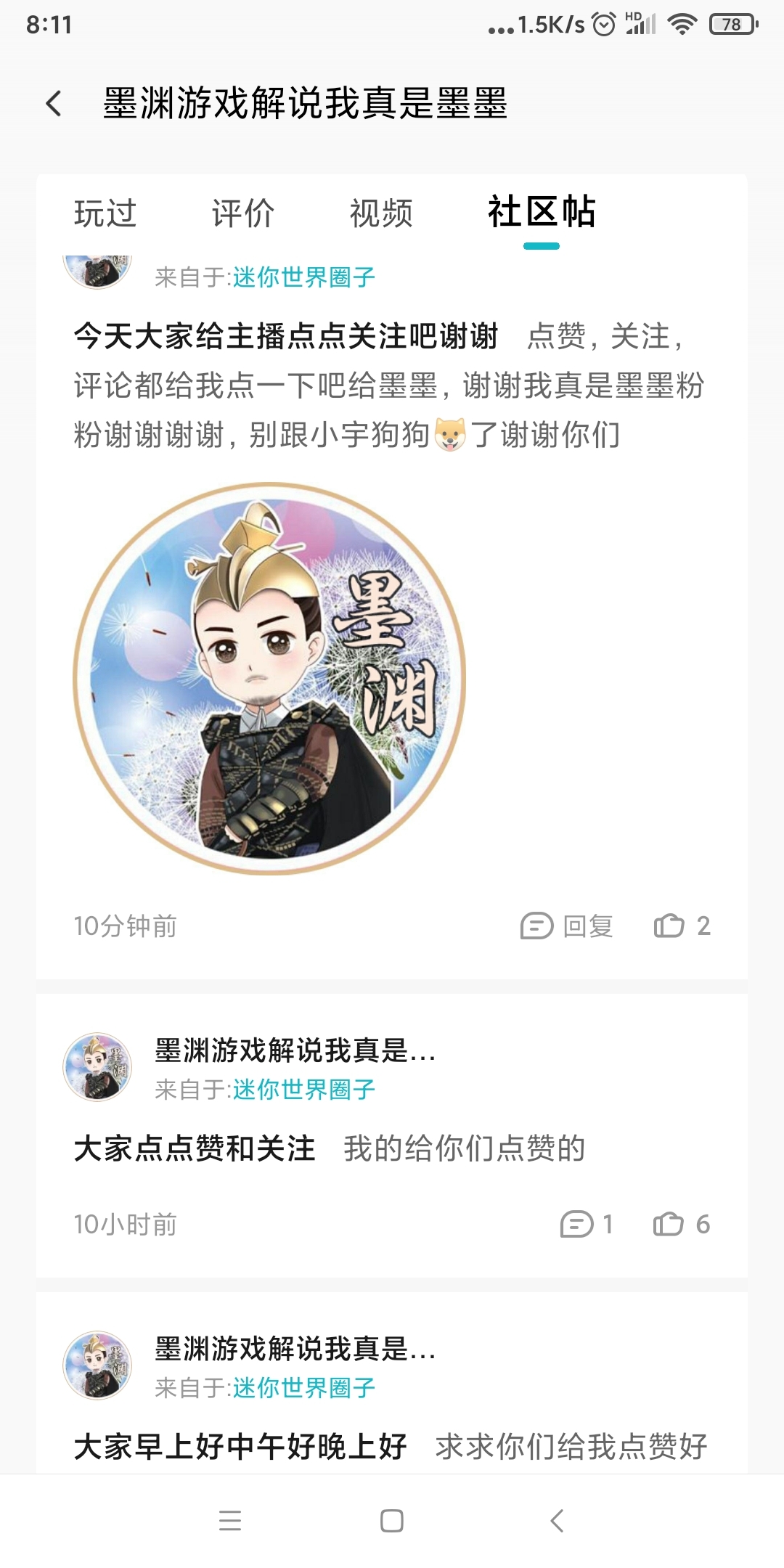Switch to the 评价 tab
Image resolution: width=784 pixels, height=1568 pixels.
[x=243, y=213]
